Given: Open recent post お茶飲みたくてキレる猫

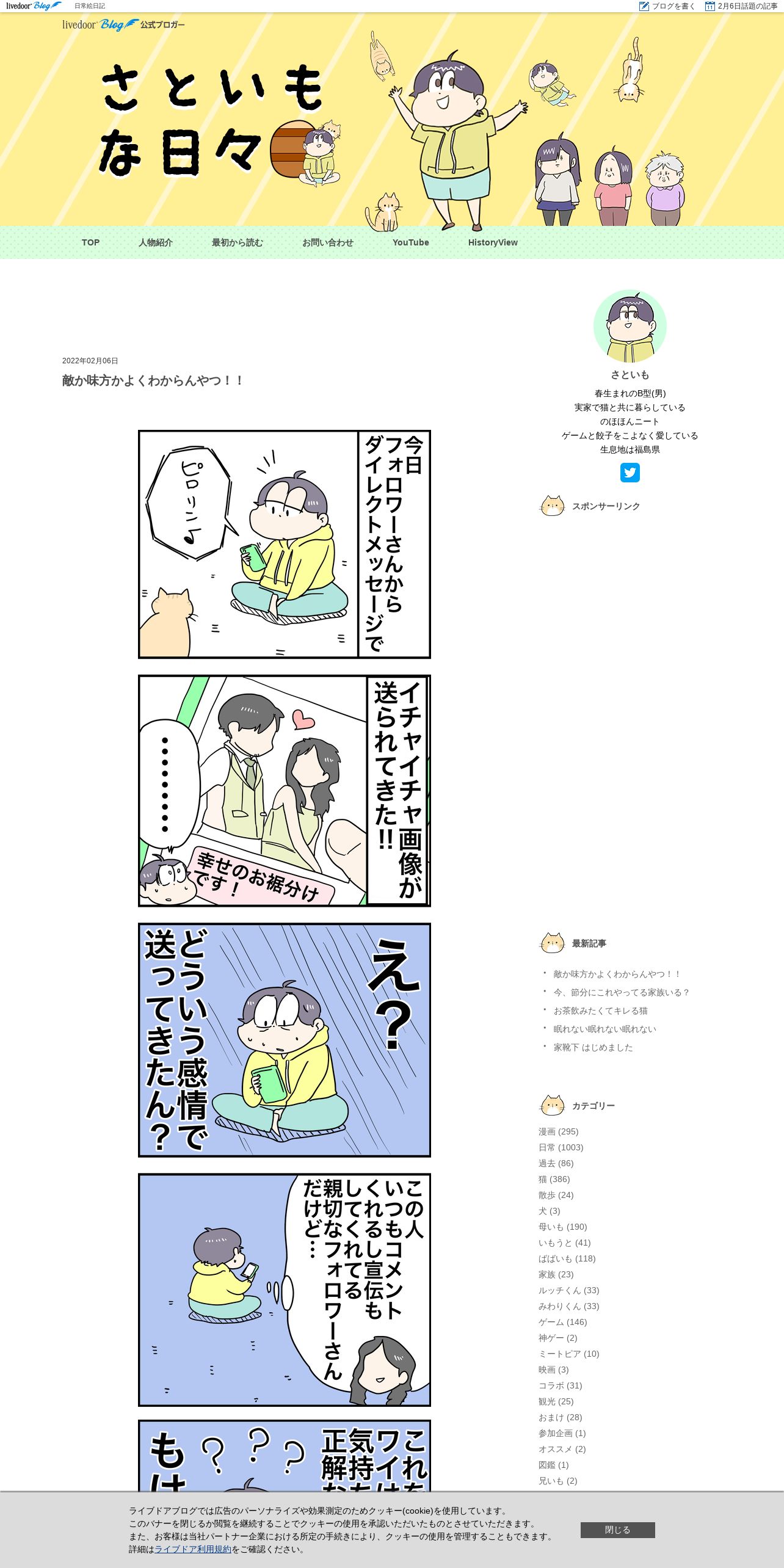Looking at the screenshot, I should click(600, 1011).
